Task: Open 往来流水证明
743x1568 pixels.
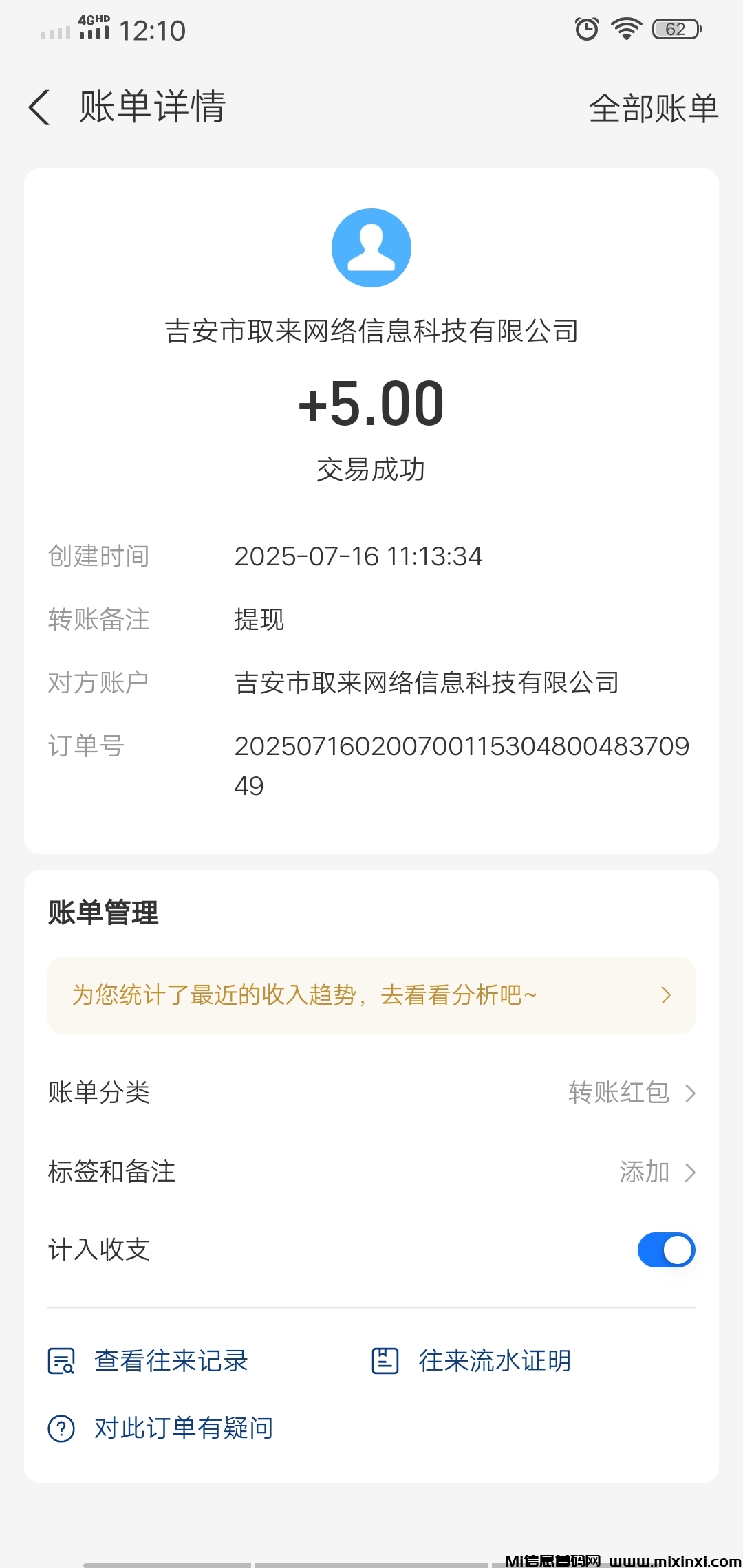Action: pyautogui.click(x=472, y=1361)
